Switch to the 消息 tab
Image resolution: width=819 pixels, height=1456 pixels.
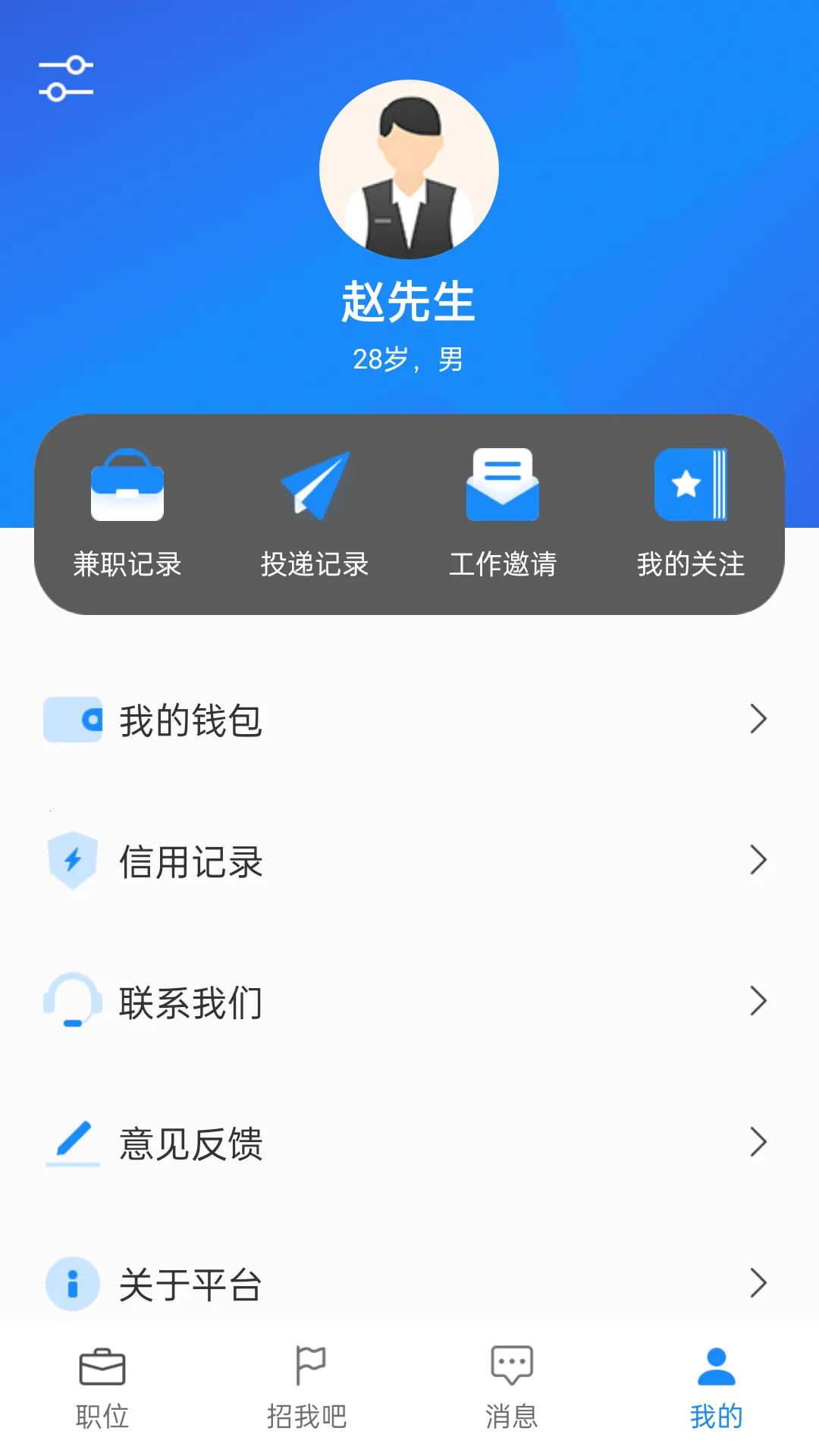pyautogui.click(x=512, y=1388)
